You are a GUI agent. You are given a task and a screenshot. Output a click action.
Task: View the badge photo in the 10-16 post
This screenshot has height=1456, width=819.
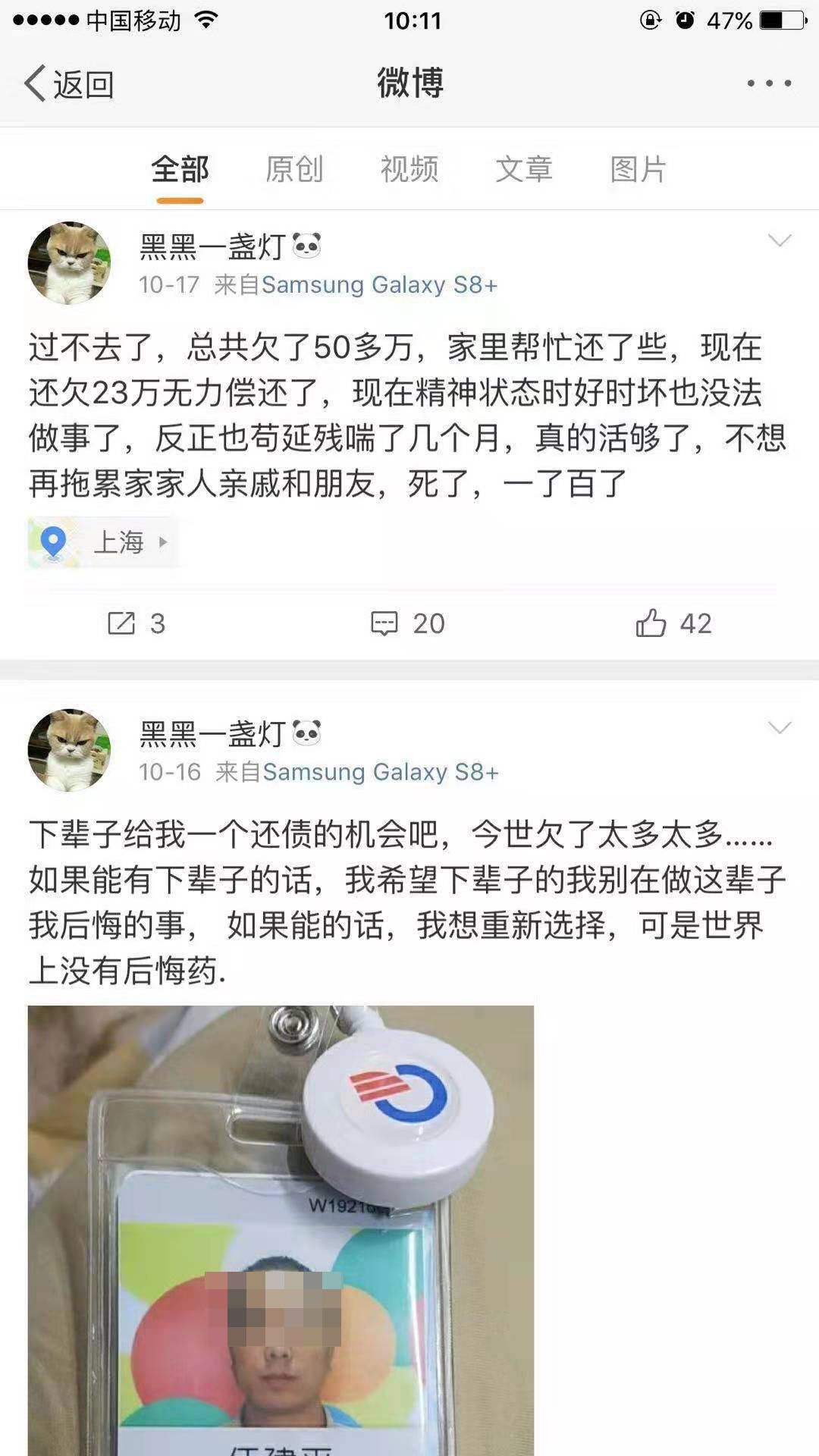tap(281, 1228)
